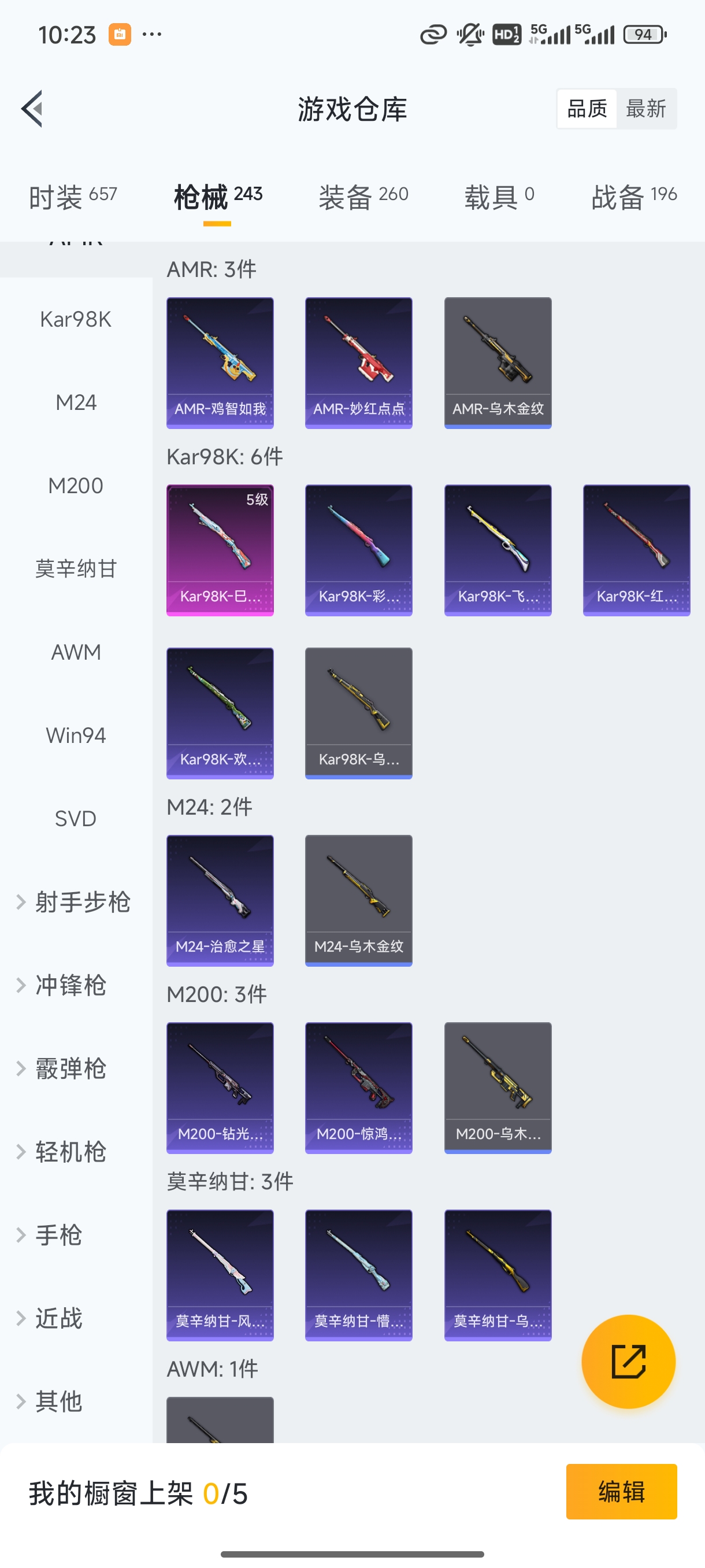Switch to the 时装 tab

click(x=72, y=197)
